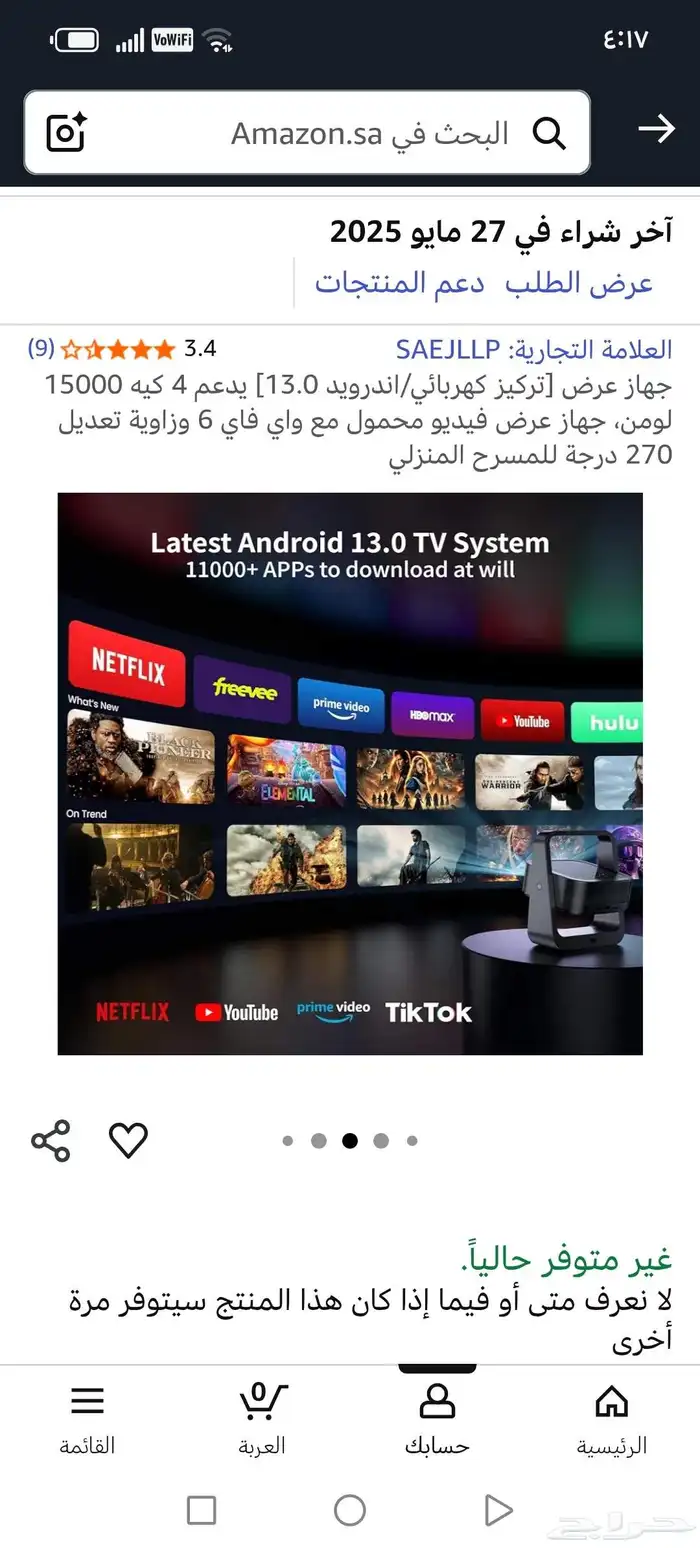This screenshot has height=1548, width=700.
Task: Open حسابك account tab
Action: pyautogui.click(x=437, y=1418)
